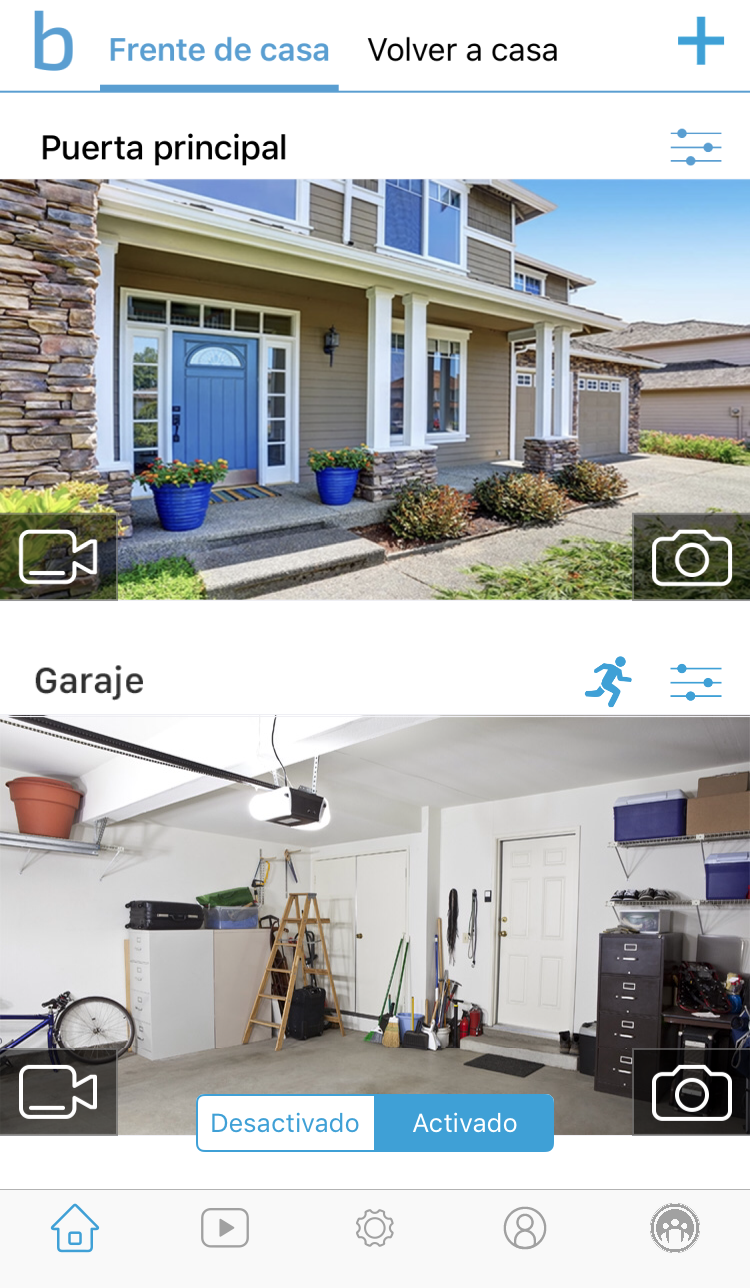This screenshot has height=1288, width=750.
Task: Set Garaje to Desactivado
Action: pyautogui.click(x=285, y=1123)
